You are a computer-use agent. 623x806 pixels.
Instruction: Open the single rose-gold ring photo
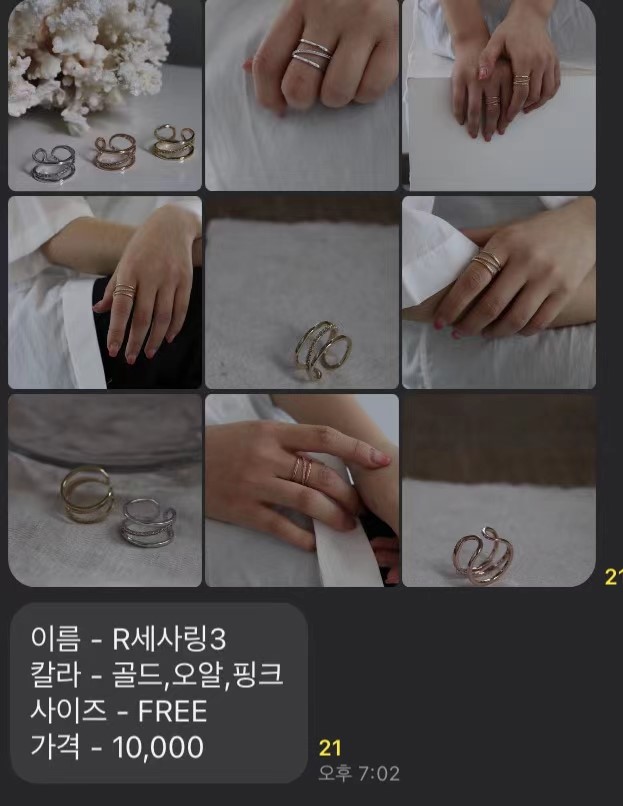(499, 490)
